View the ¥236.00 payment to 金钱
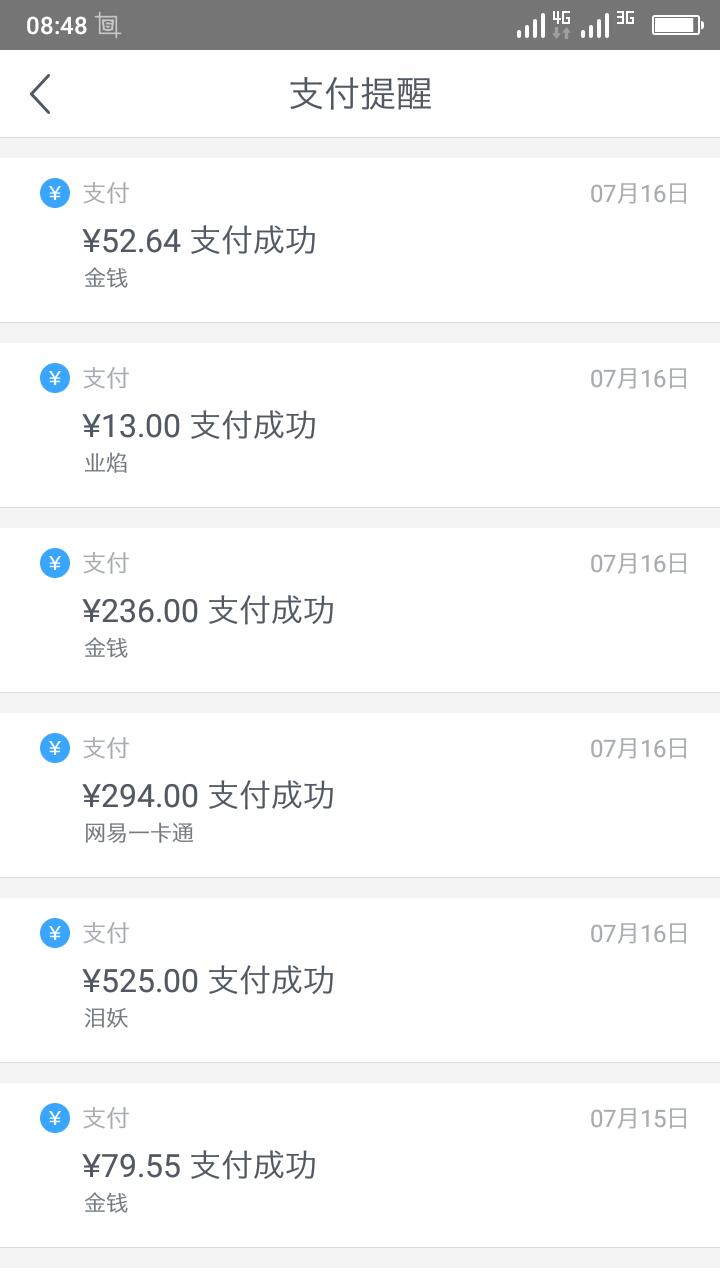 pos(360,610)
